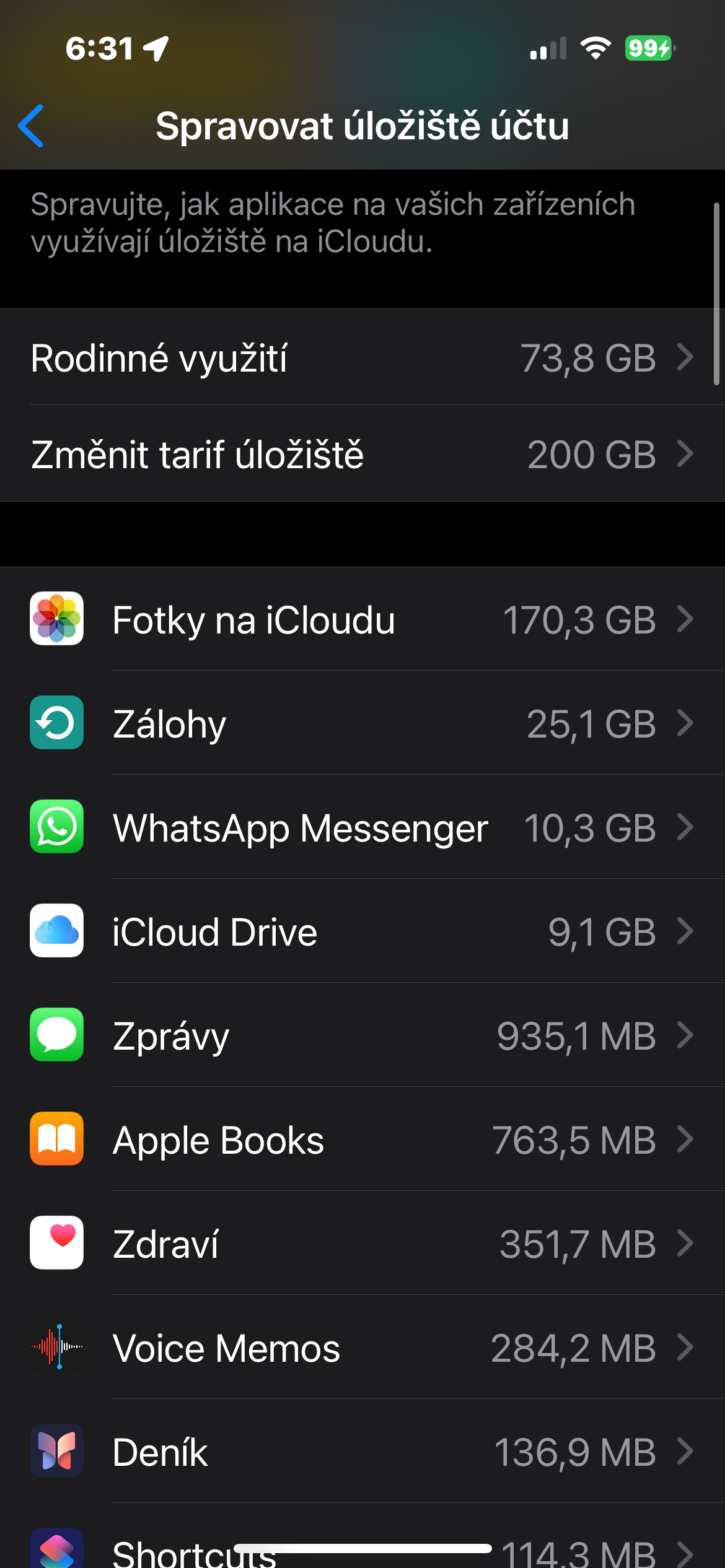This screenshot has width=725, height=1568.
Task: Open Voice Memos storage details
Action: point(362,1348)
